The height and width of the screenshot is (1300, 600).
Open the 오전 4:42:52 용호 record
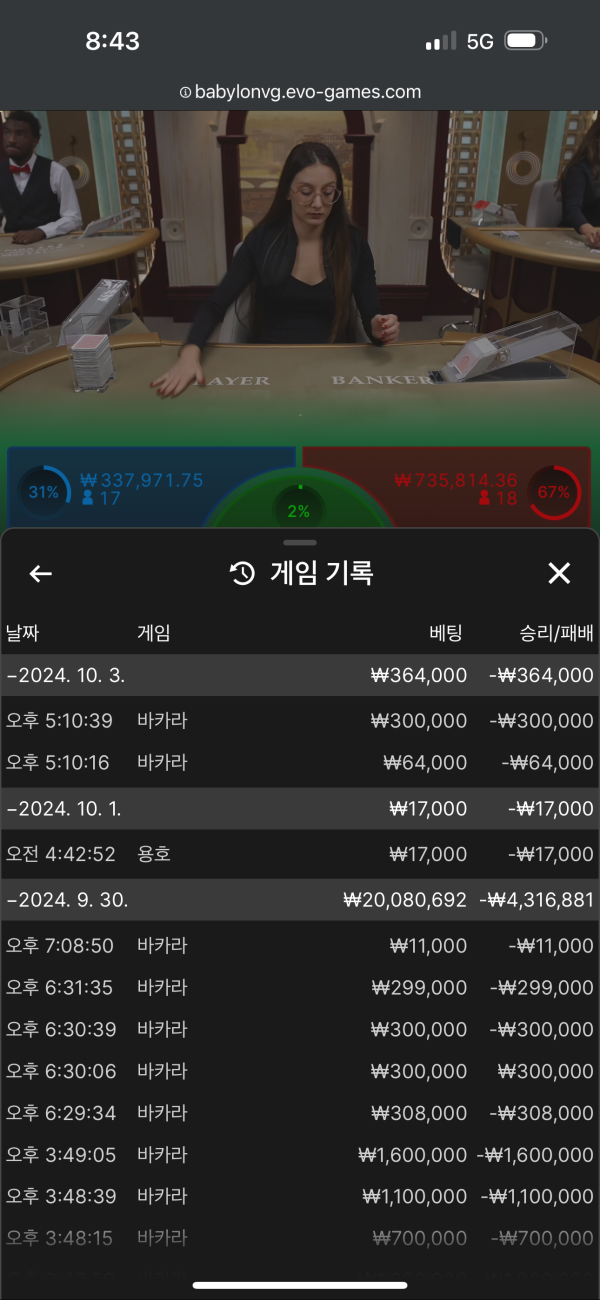(300, 854)
